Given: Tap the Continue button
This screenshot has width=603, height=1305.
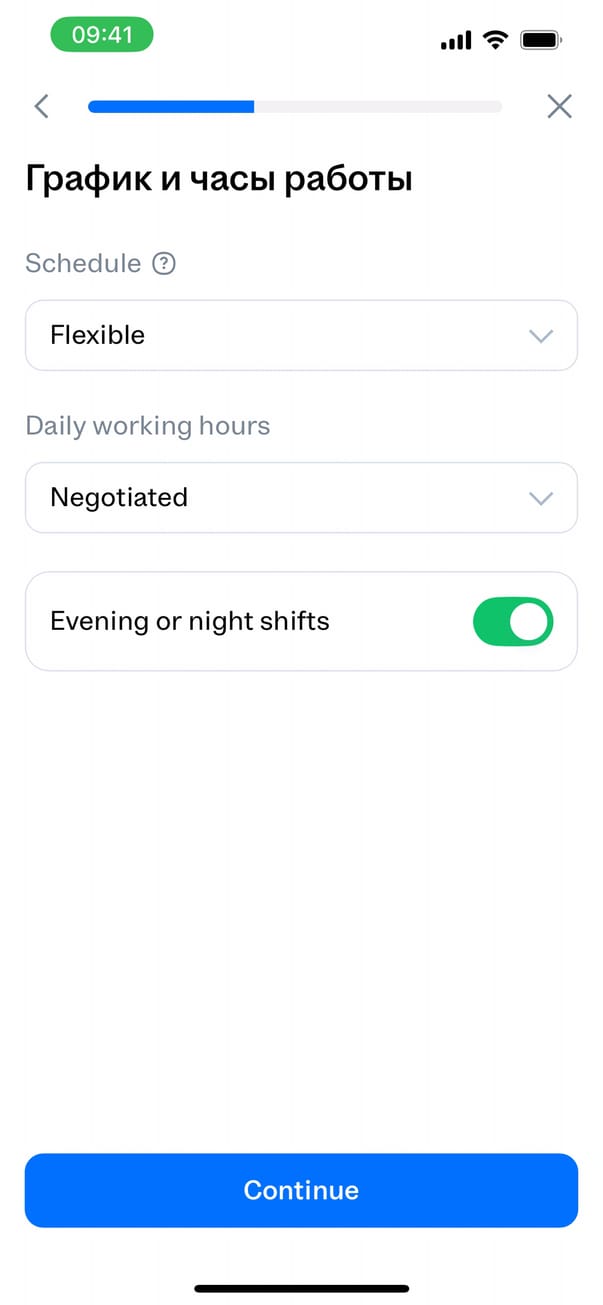Looking at the screenshot, I should point(301,1190).
